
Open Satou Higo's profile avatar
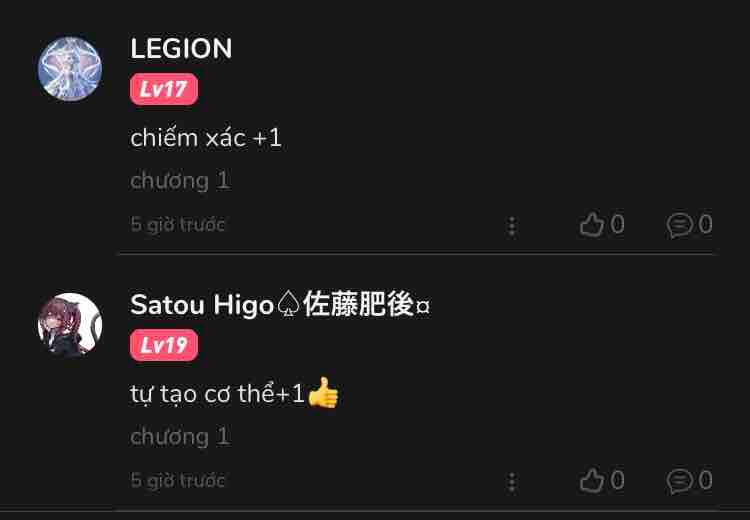[x=70, y=325]
